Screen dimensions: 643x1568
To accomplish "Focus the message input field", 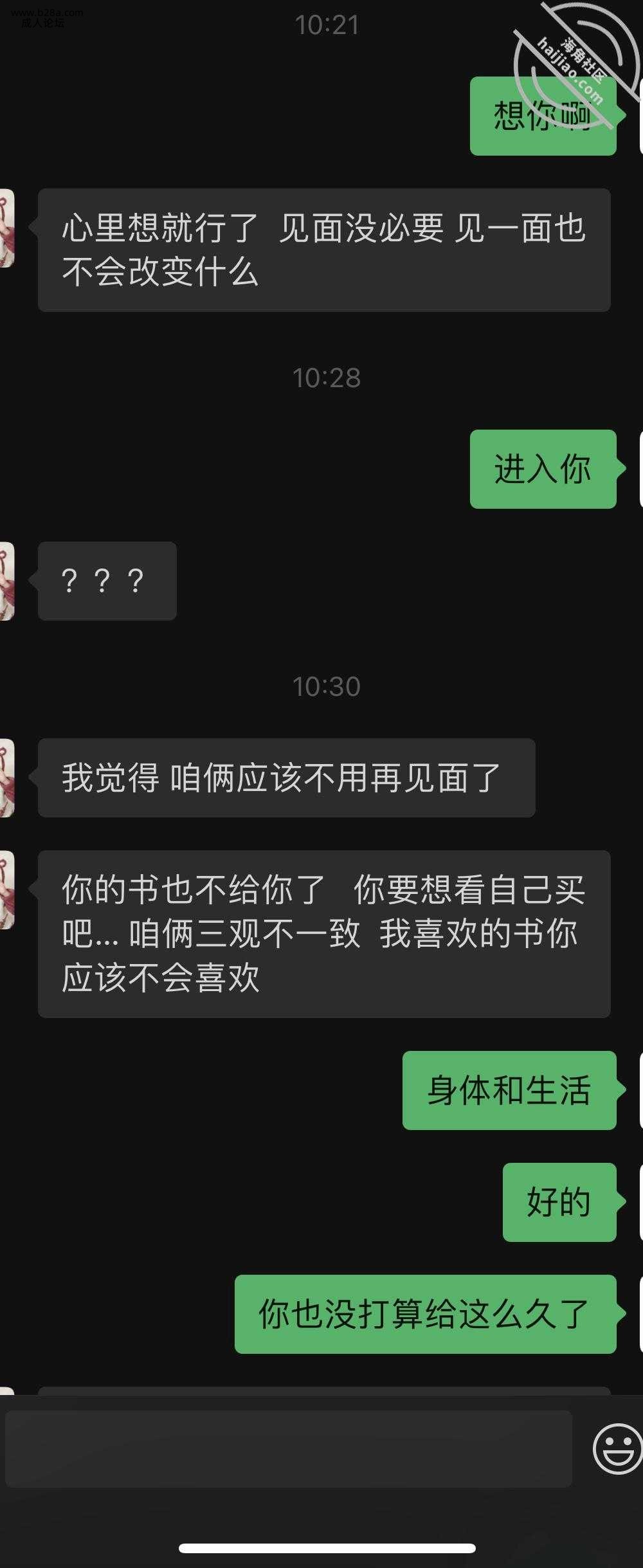I will point(288,1448).
